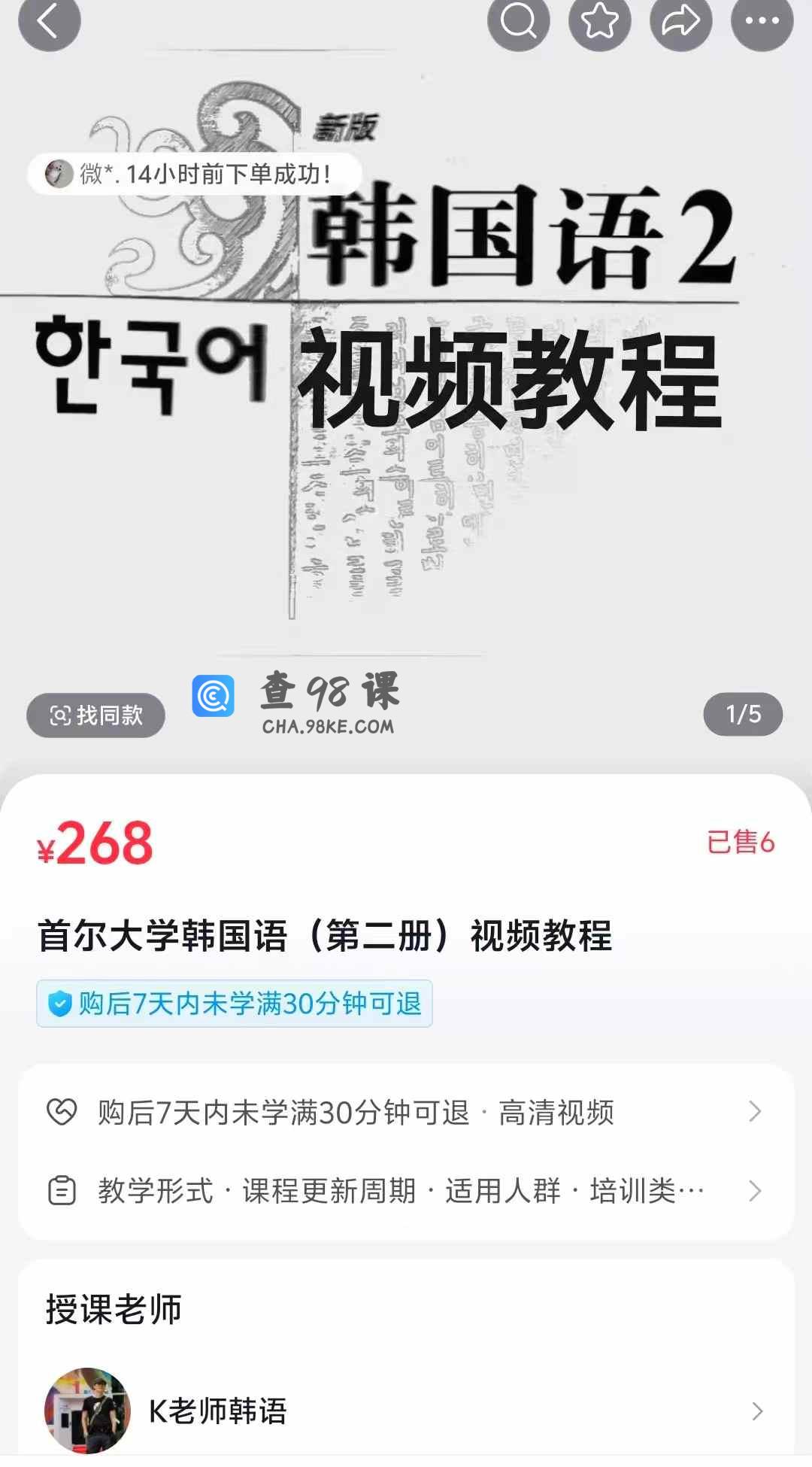Expand the 教学形式 course details row
This screenshot has height=1467, width=812.
(x=406, y=1191)
